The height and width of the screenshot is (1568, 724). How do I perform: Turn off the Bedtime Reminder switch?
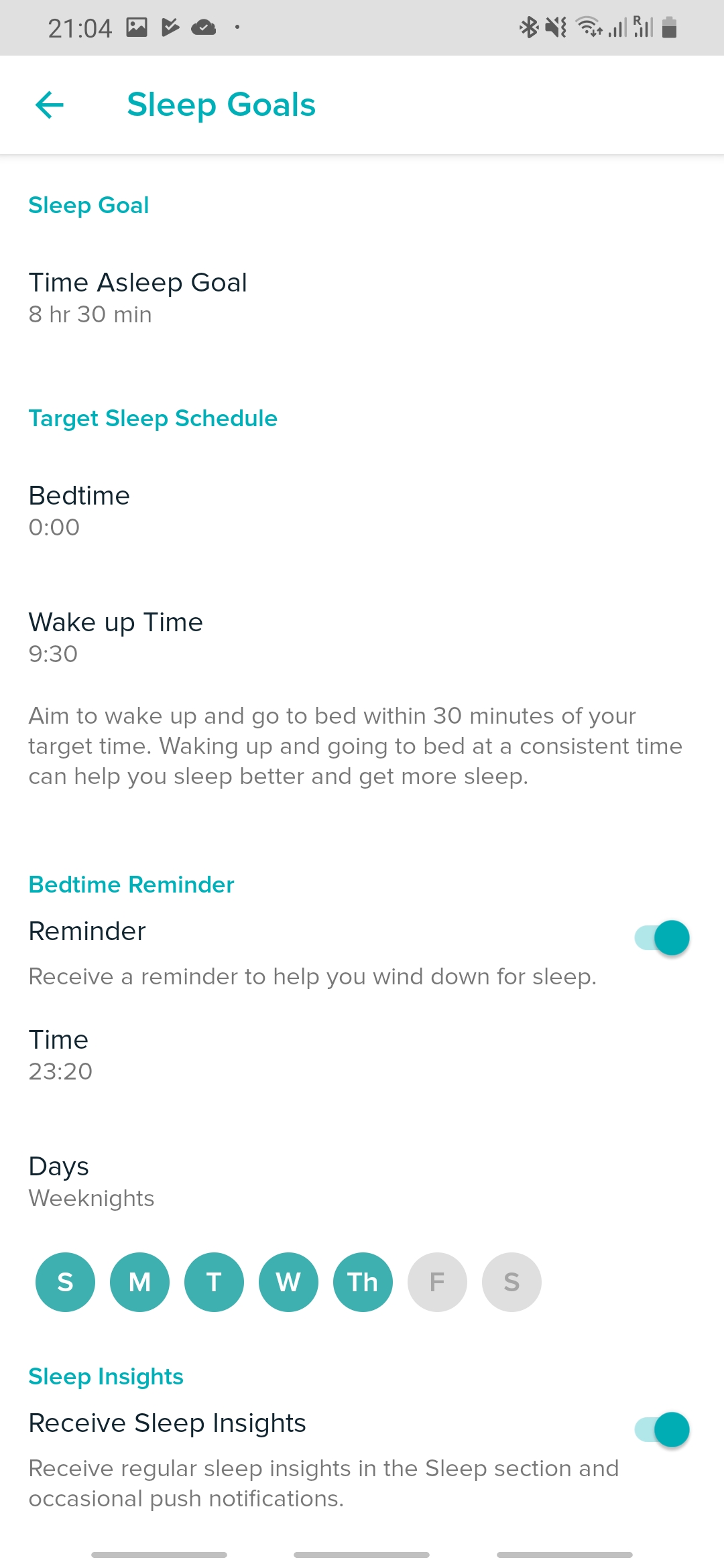click(662, 937)
